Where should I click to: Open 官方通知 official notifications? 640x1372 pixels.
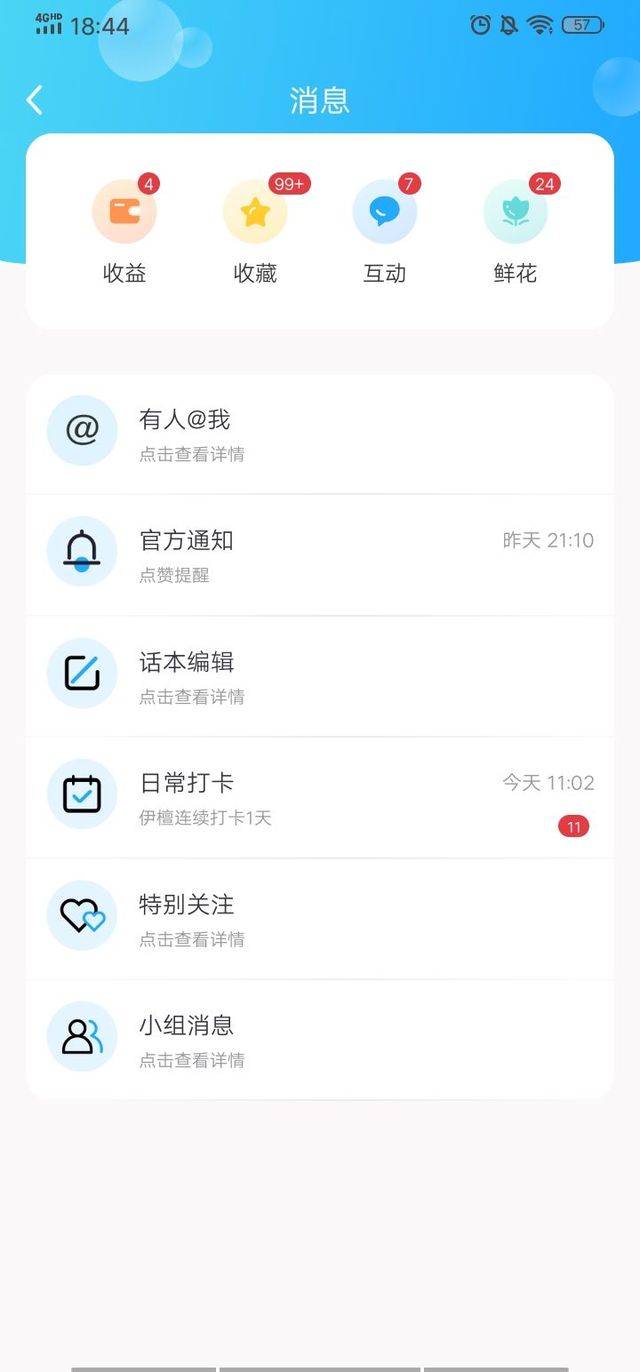(x=320, y=555)
